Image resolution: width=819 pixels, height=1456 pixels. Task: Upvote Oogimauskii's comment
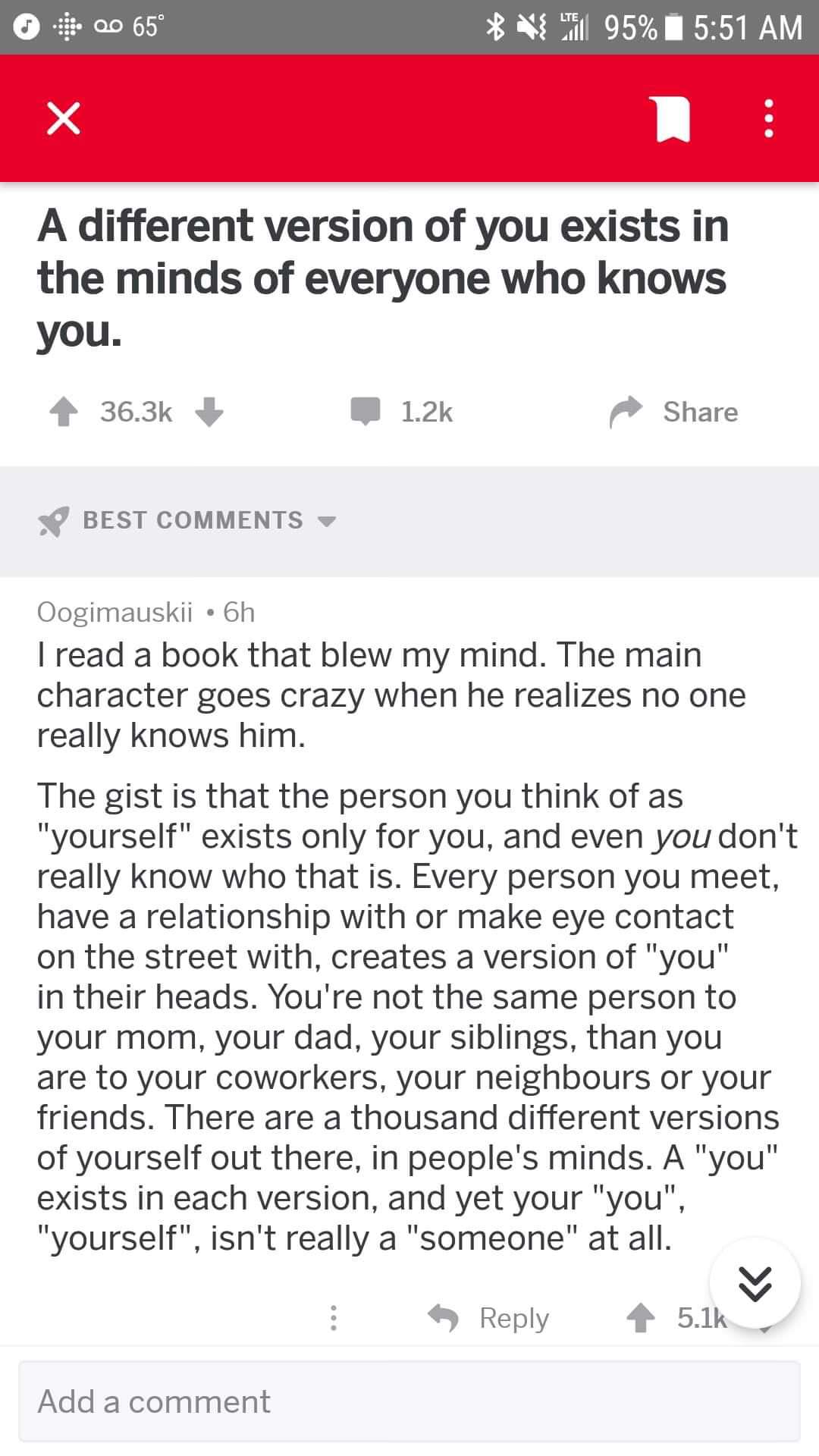coord(640,1318)
